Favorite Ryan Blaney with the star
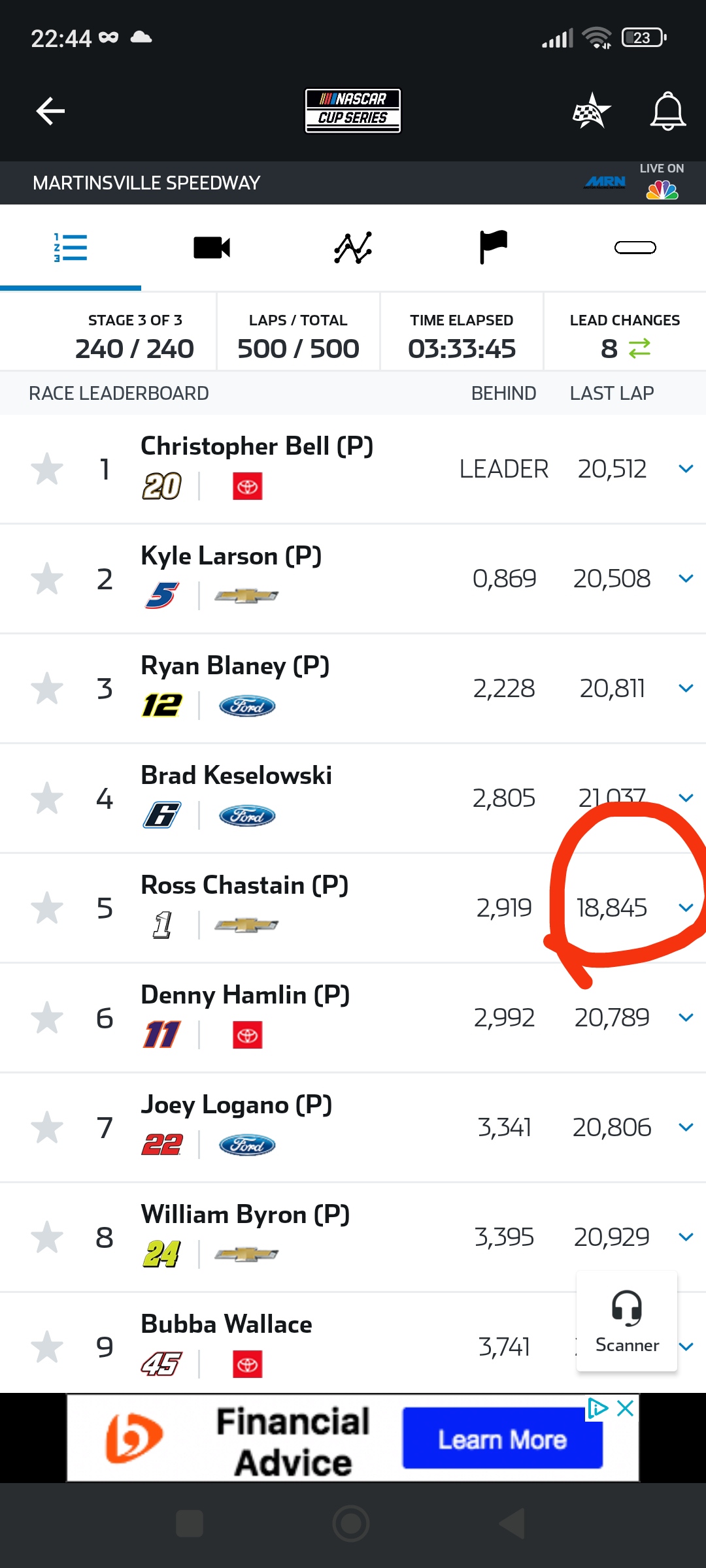Image resolution: width=706 pixels, height=1568 pixels. (47, 689)
